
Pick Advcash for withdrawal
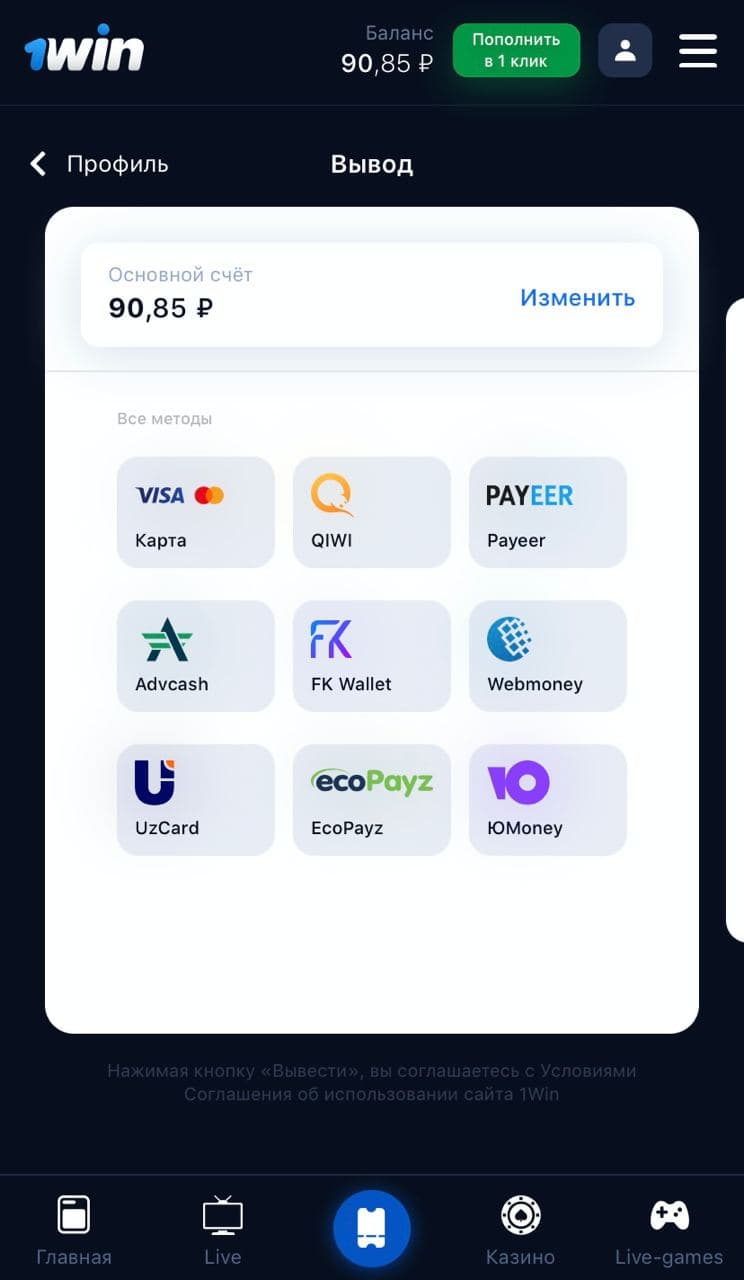click(195, 656)
